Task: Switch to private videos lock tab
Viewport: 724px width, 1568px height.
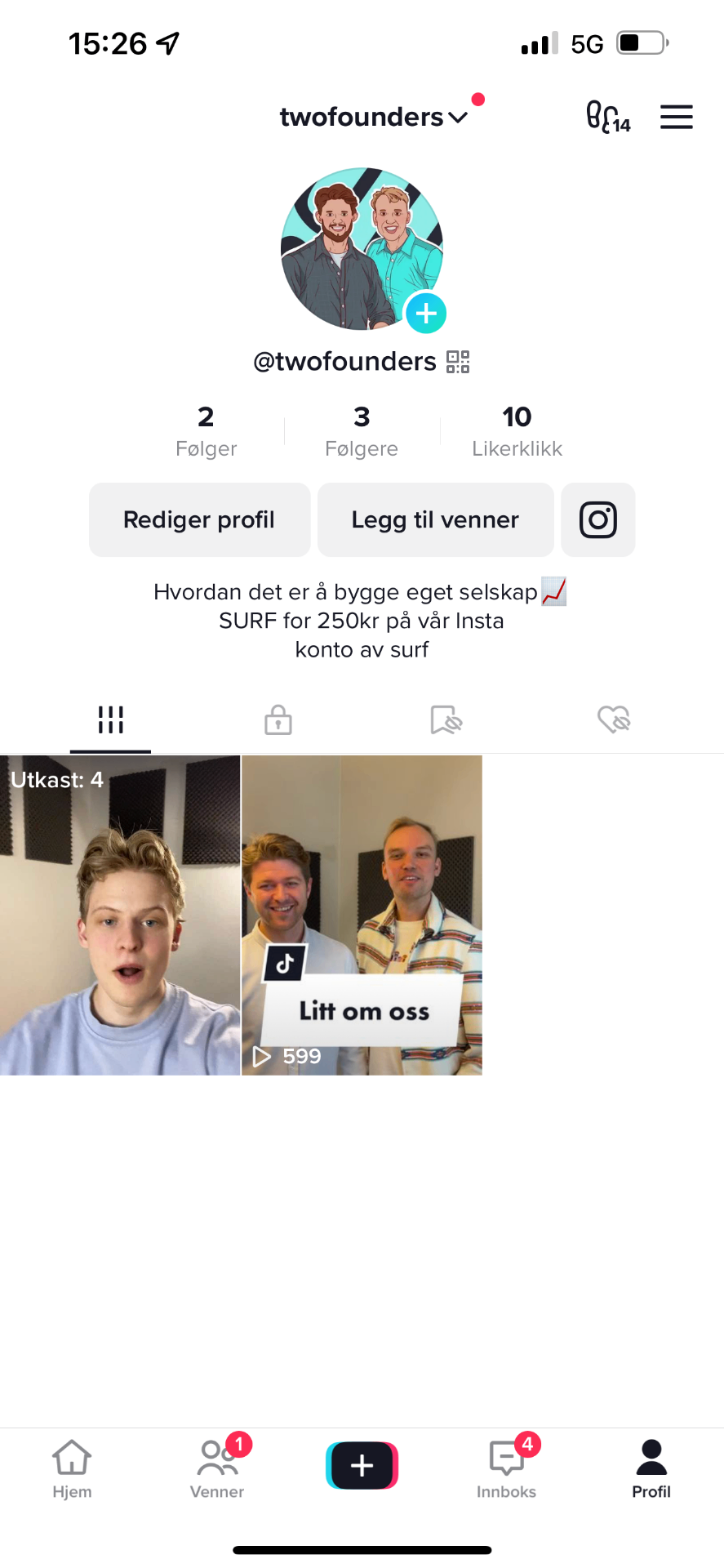Action: coord(278,719)
